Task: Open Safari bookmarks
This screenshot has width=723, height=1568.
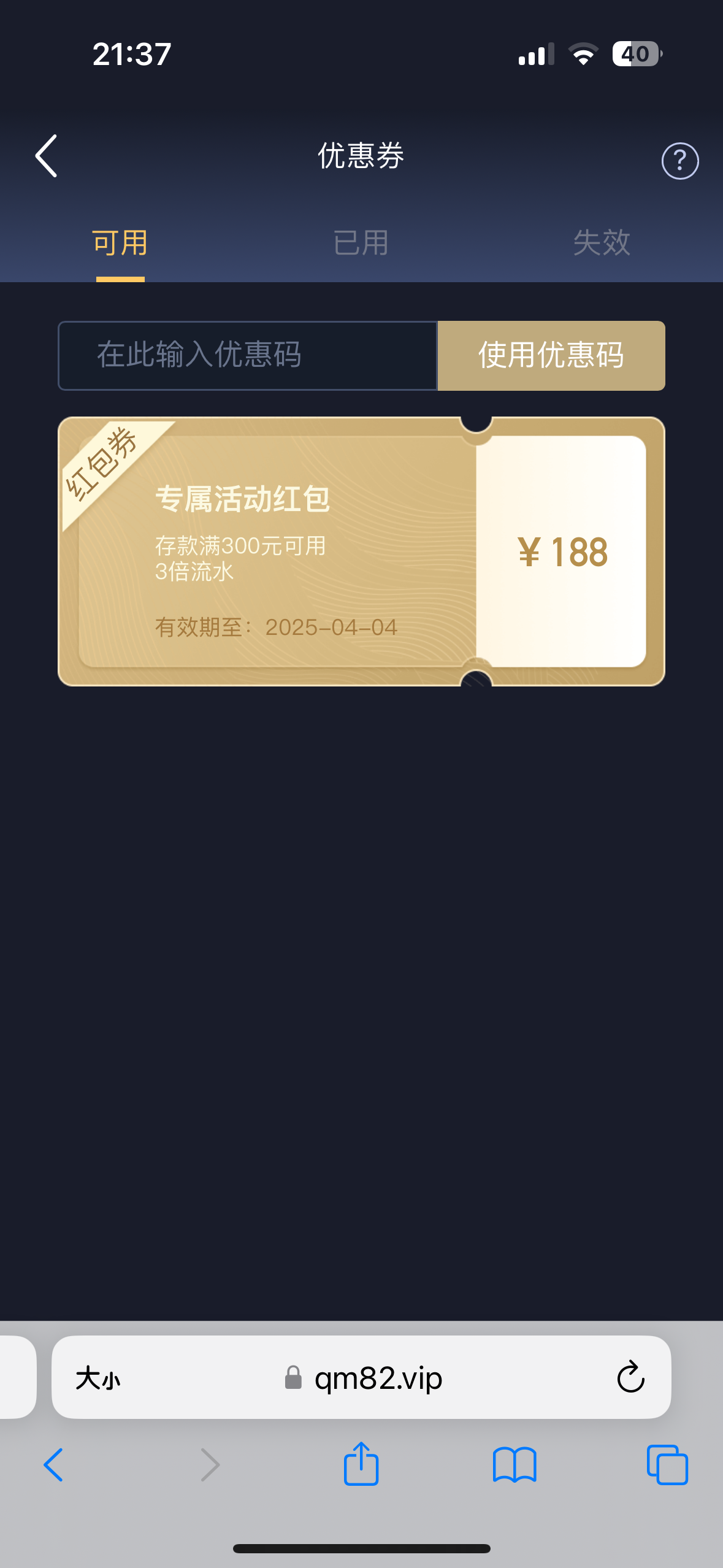Action: click(515, 1464)
